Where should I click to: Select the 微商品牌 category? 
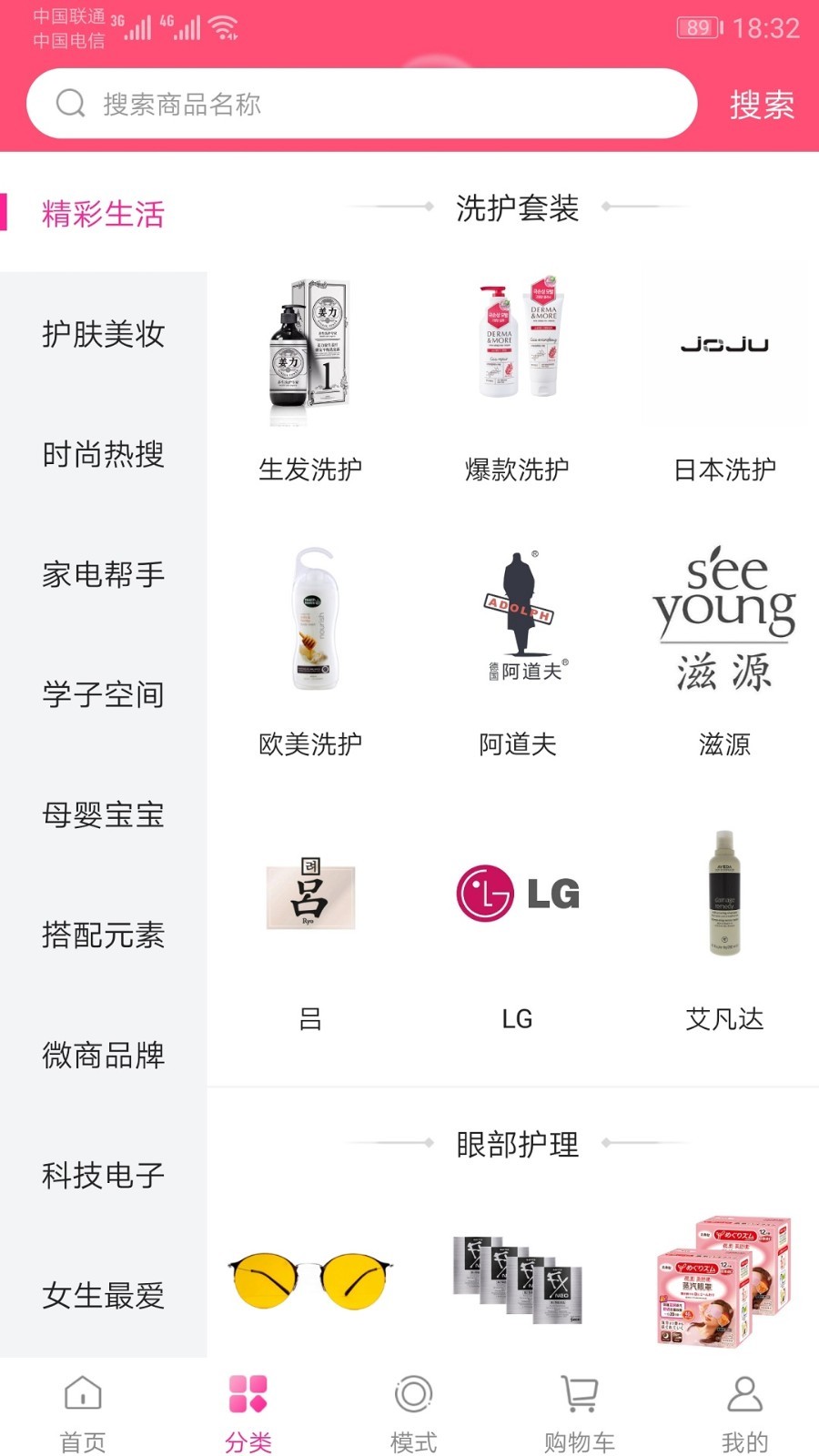coord(104,1055)
